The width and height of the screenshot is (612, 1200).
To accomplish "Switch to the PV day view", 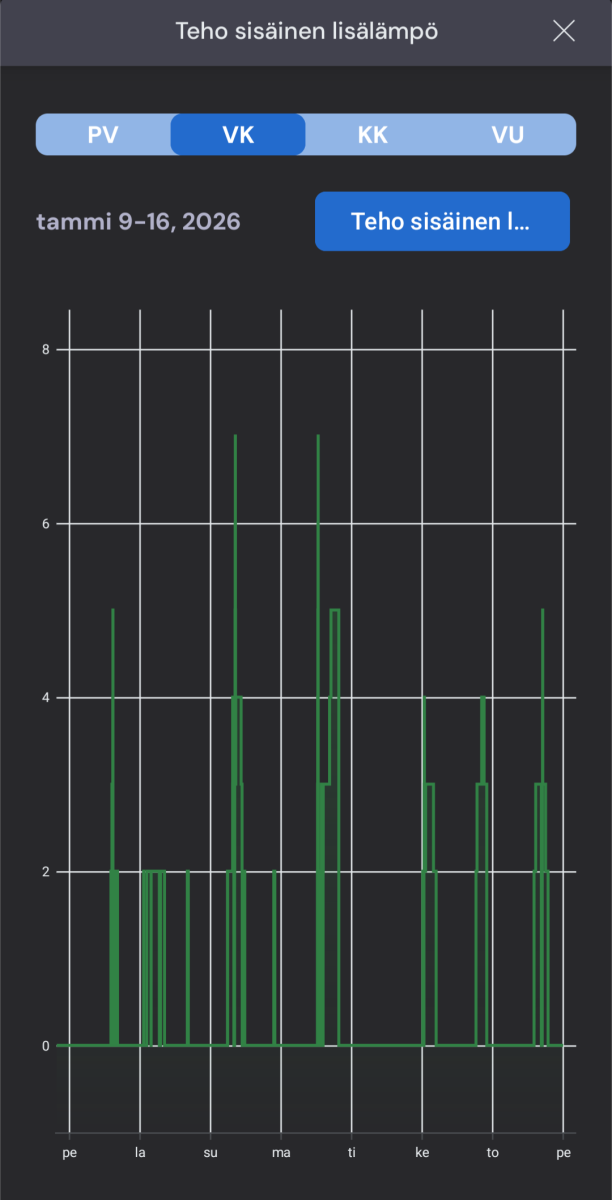I will [x=103, y=135].
